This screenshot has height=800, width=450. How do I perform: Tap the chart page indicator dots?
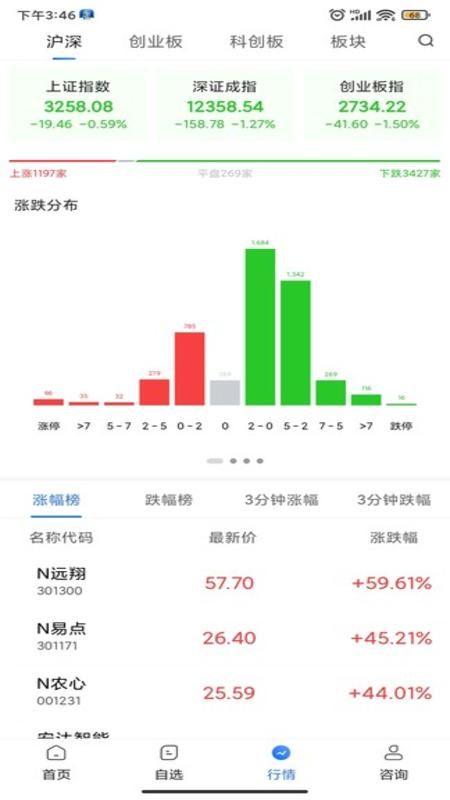click(235, 461)
